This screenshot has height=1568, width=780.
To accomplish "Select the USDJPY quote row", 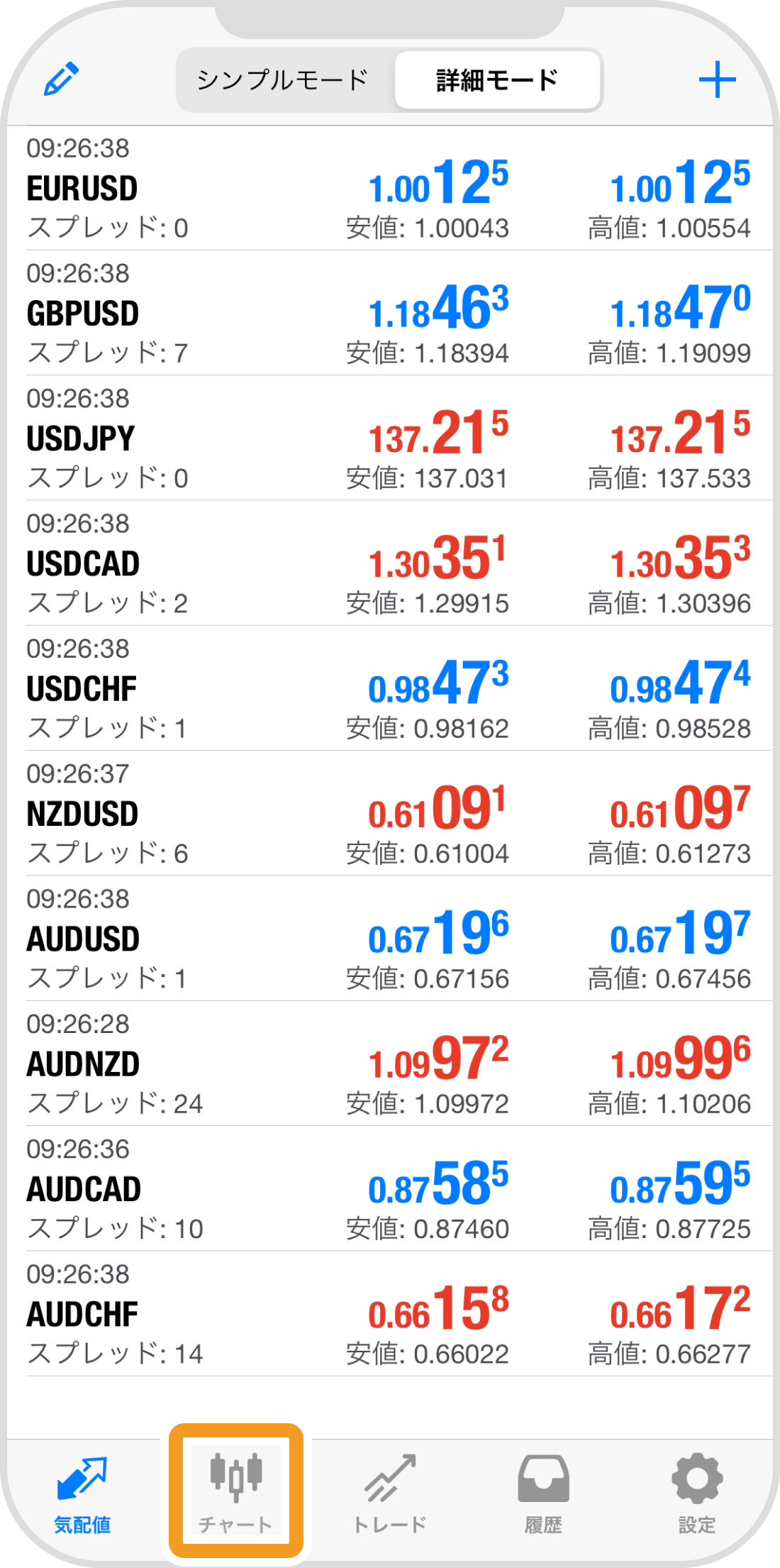I will point(389,438).
